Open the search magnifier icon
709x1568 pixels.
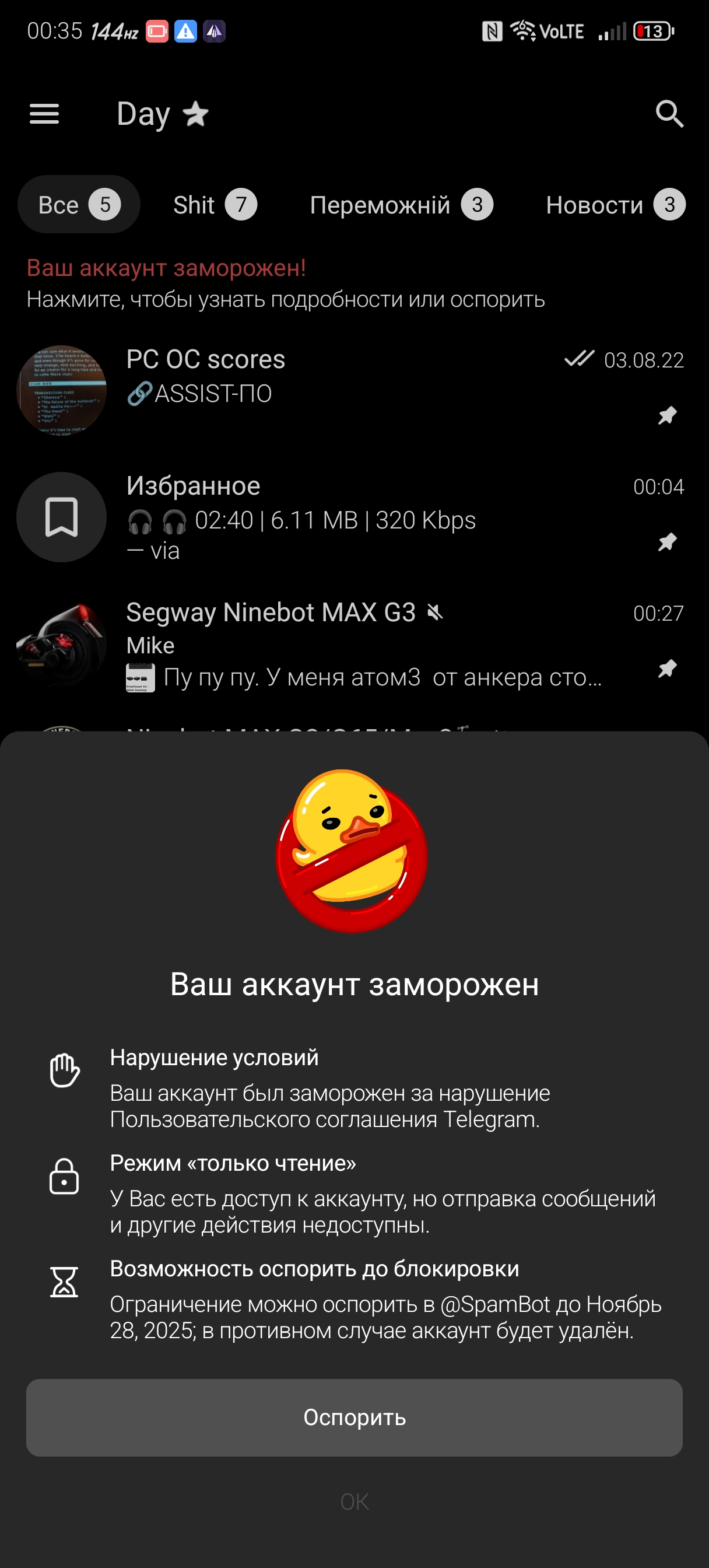(x=669, y=114)
